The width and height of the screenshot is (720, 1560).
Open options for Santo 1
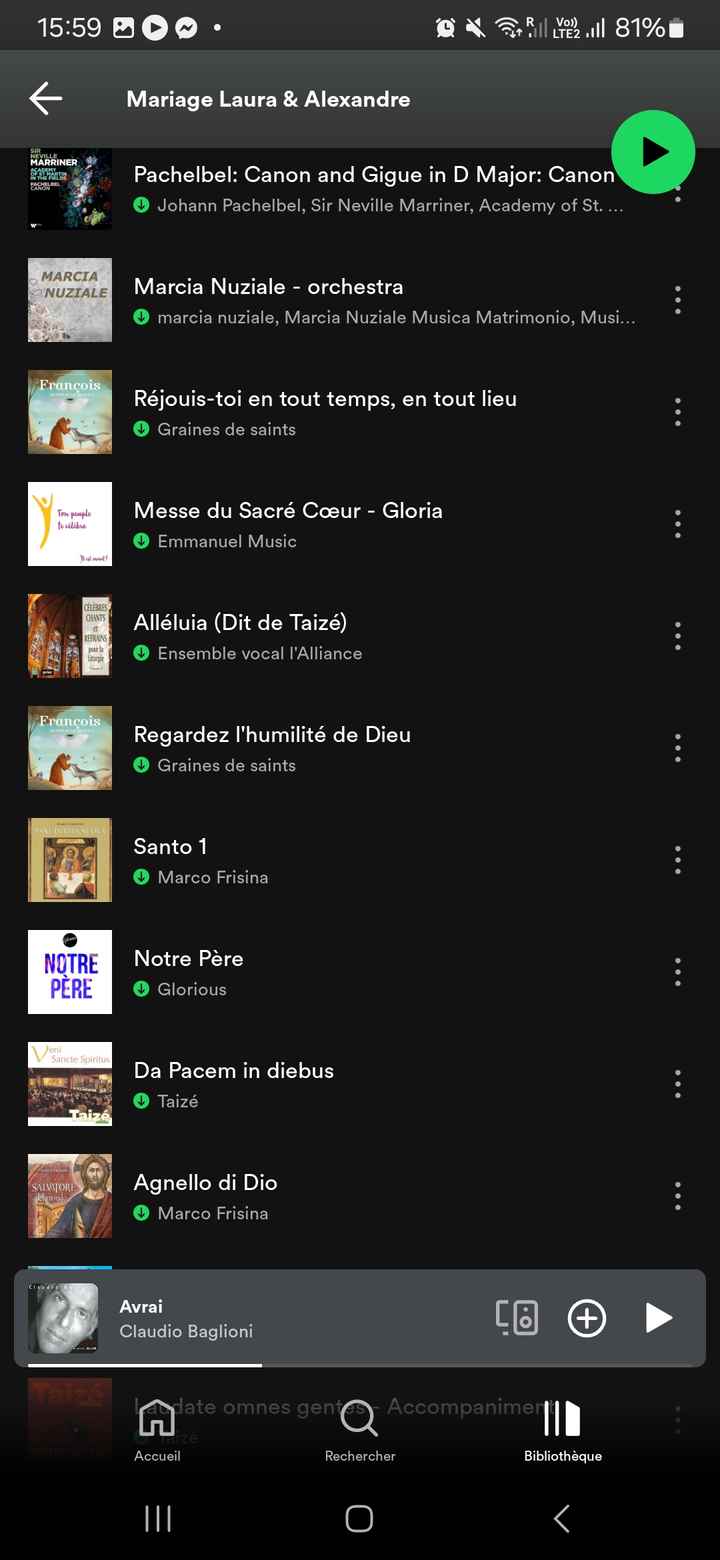tap(678, 860)
